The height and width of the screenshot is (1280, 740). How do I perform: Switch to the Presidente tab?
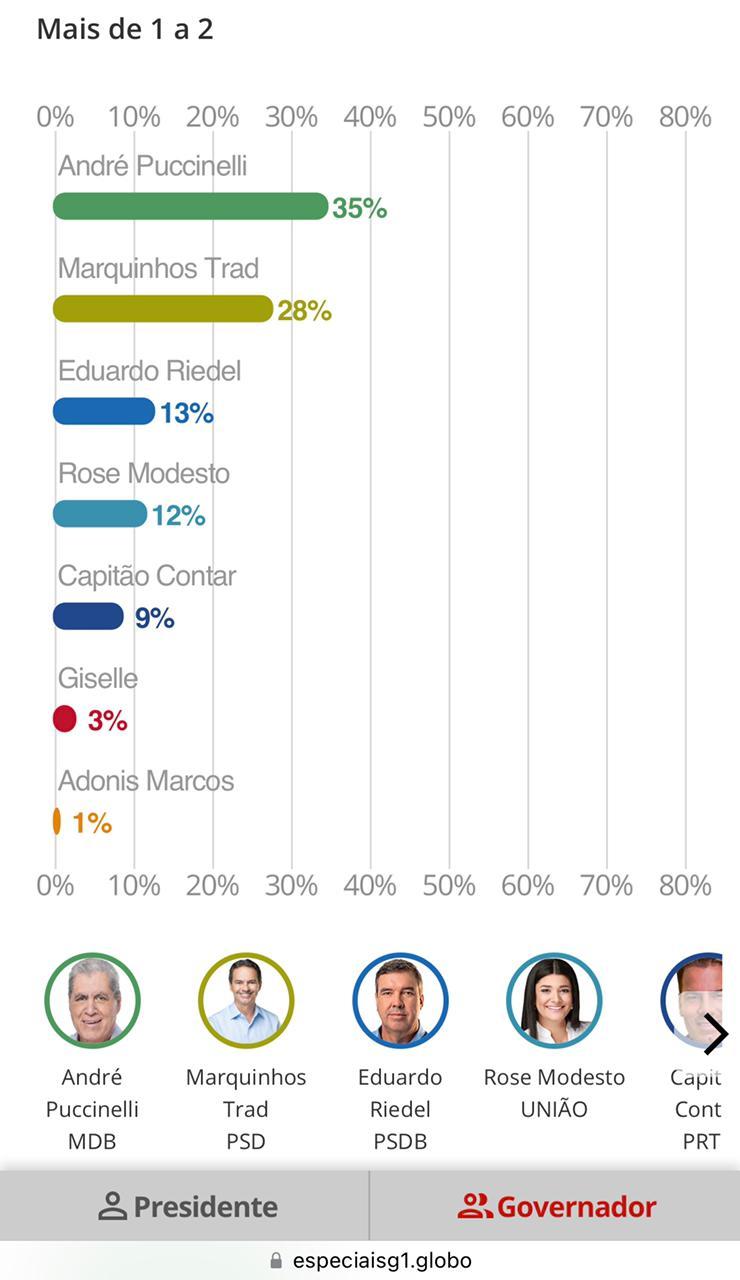tap(186, 1206)
